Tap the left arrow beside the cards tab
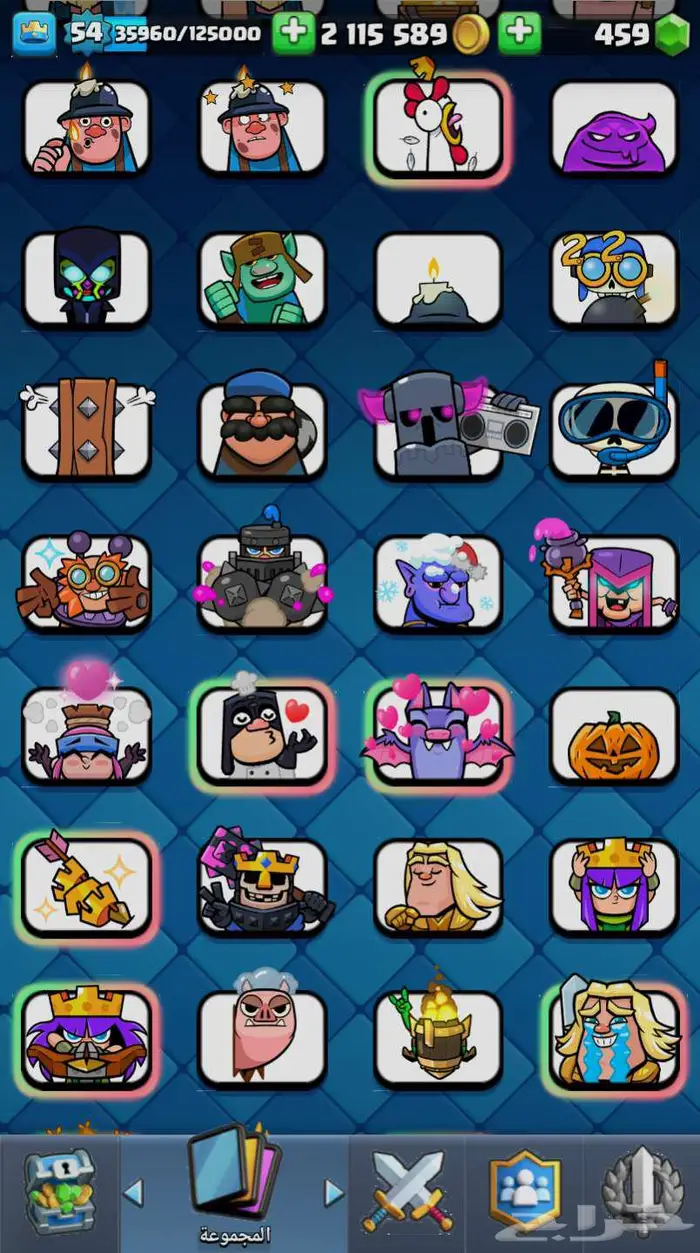This screenshot has width=700, height=1253. click(x=133, y=1191)
